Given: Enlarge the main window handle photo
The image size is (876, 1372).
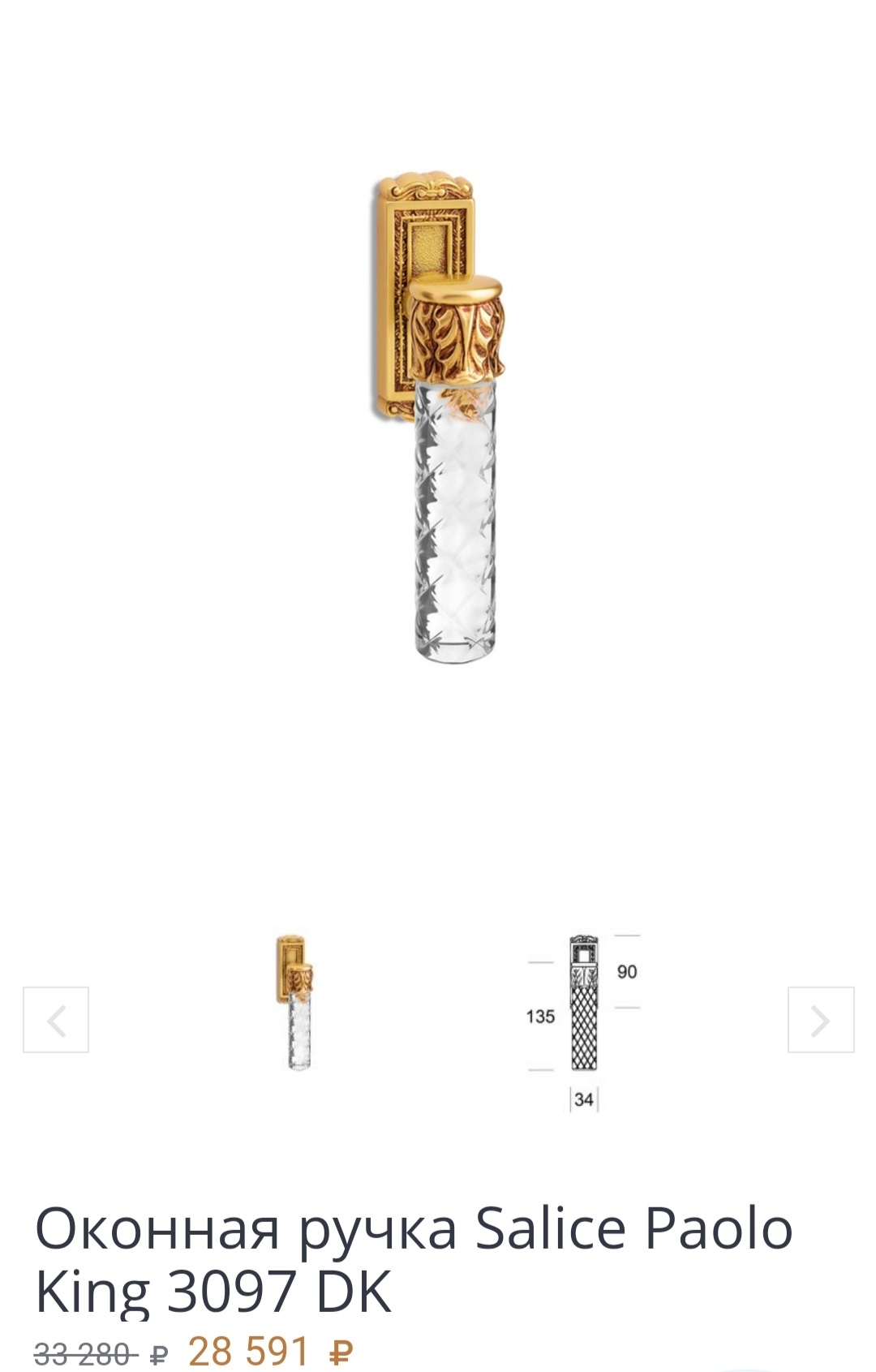Looking at the screenshot, I should [x=438, y=418].
